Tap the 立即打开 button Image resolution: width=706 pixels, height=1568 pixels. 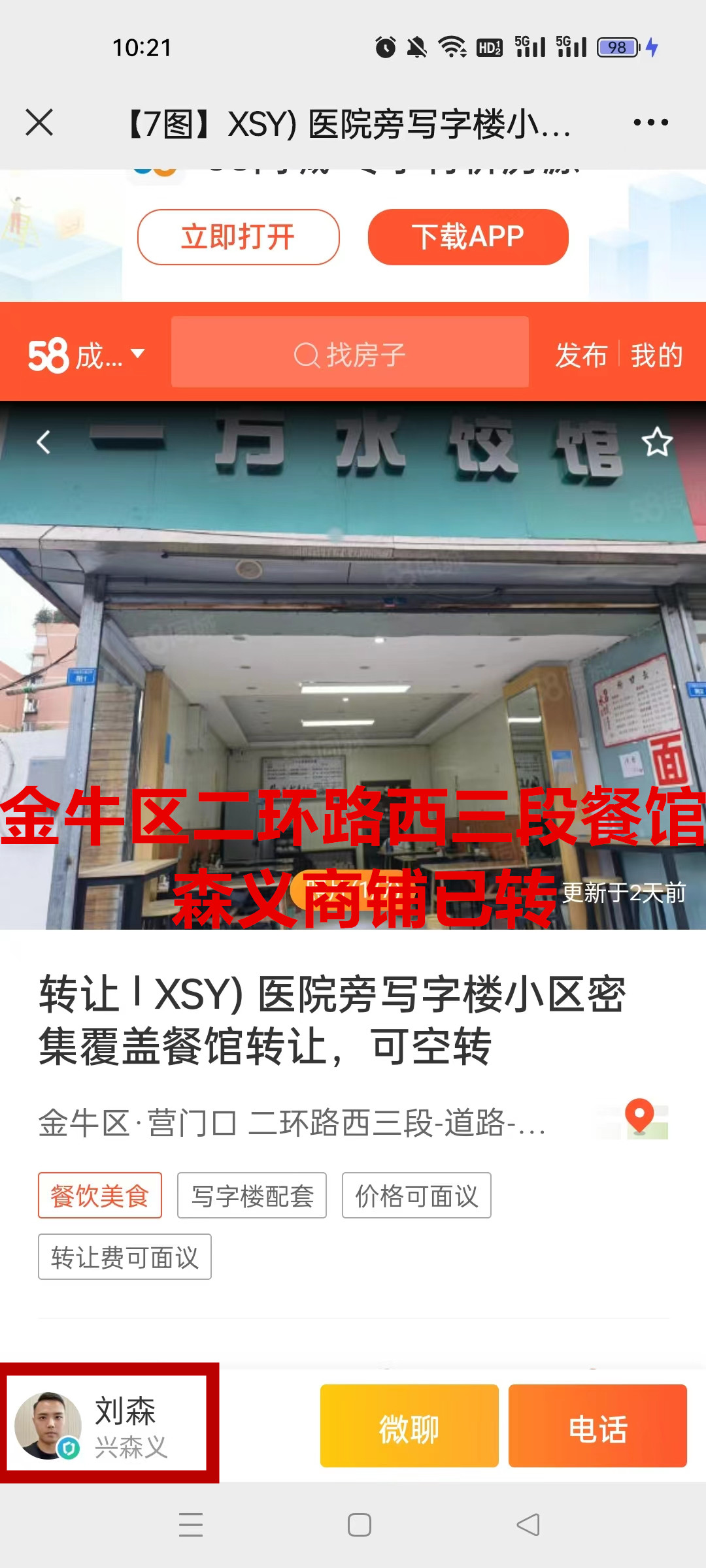tap(238, 237)
